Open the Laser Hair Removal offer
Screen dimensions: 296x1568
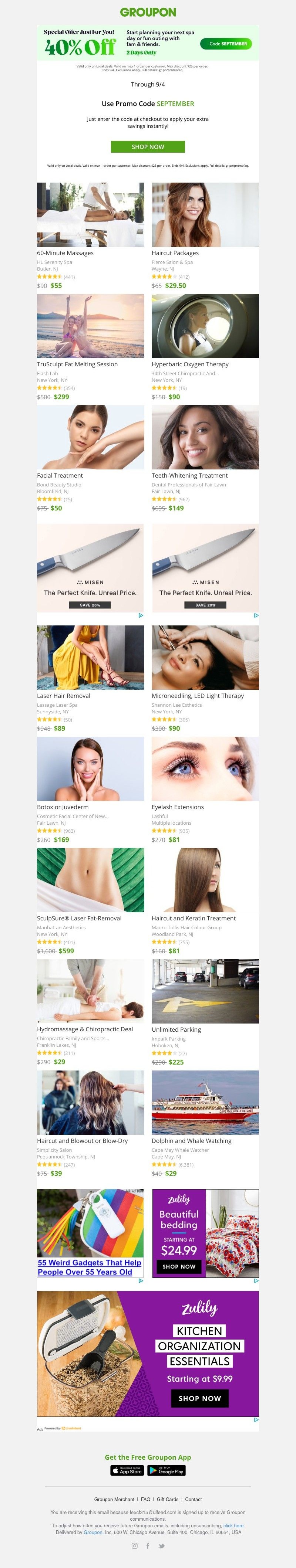(63, 696)
